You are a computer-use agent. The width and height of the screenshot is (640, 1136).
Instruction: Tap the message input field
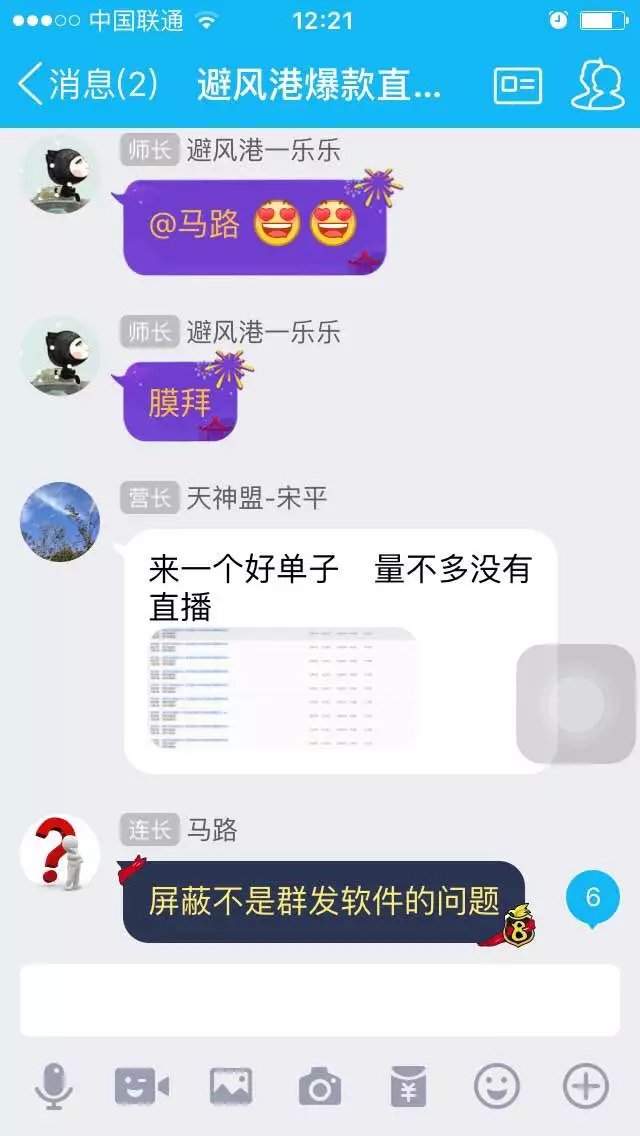pos(320,1000)
